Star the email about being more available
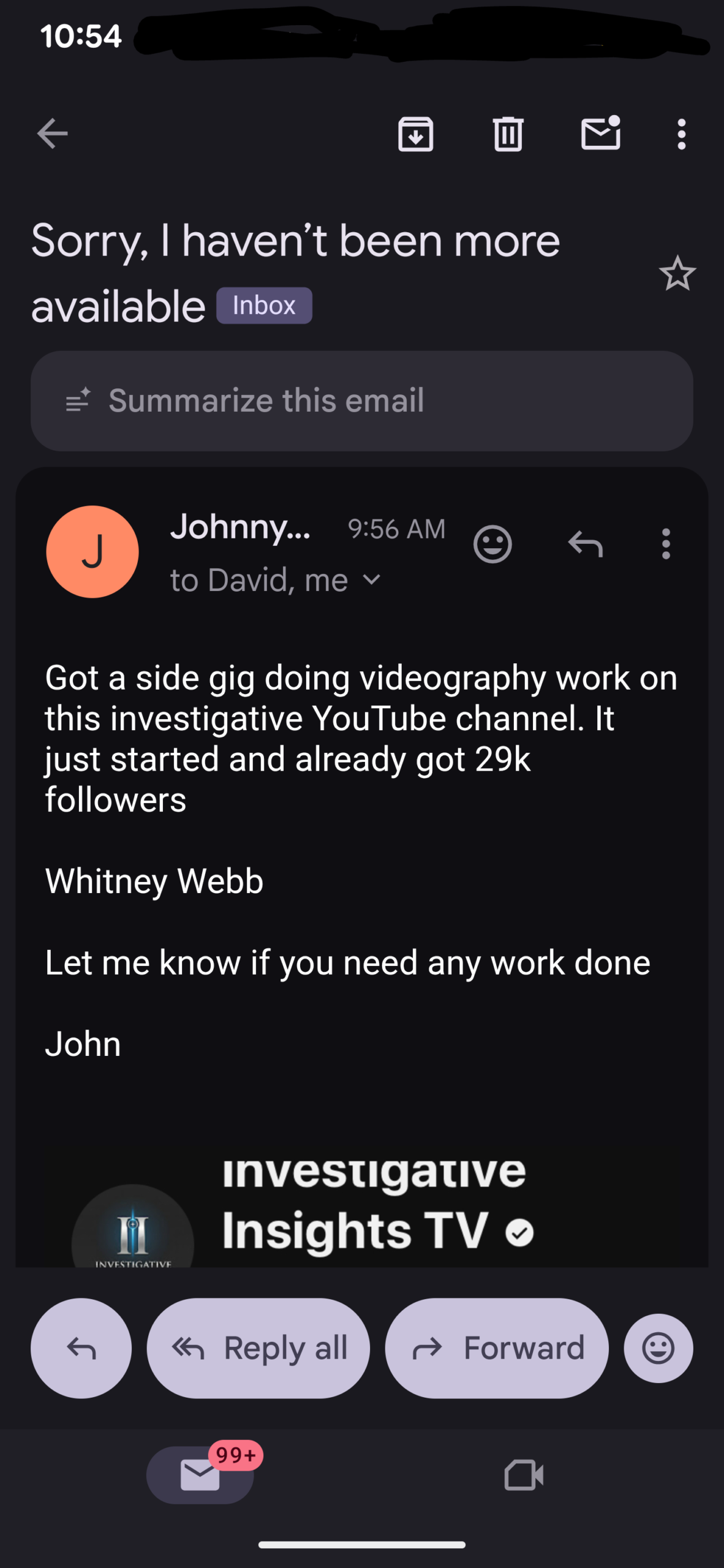The image size is (724, 1568). pos(677,273)
